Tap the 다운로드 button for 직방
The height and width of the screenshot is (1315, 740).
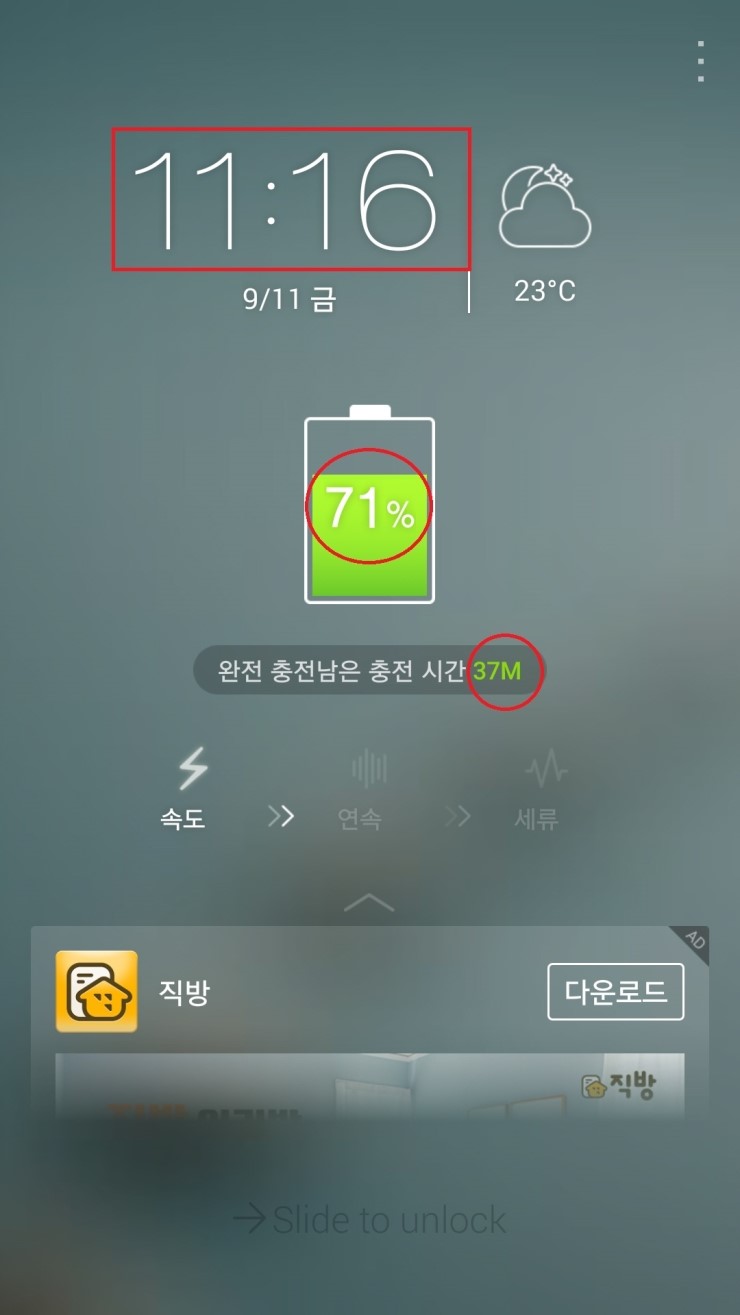615,991
